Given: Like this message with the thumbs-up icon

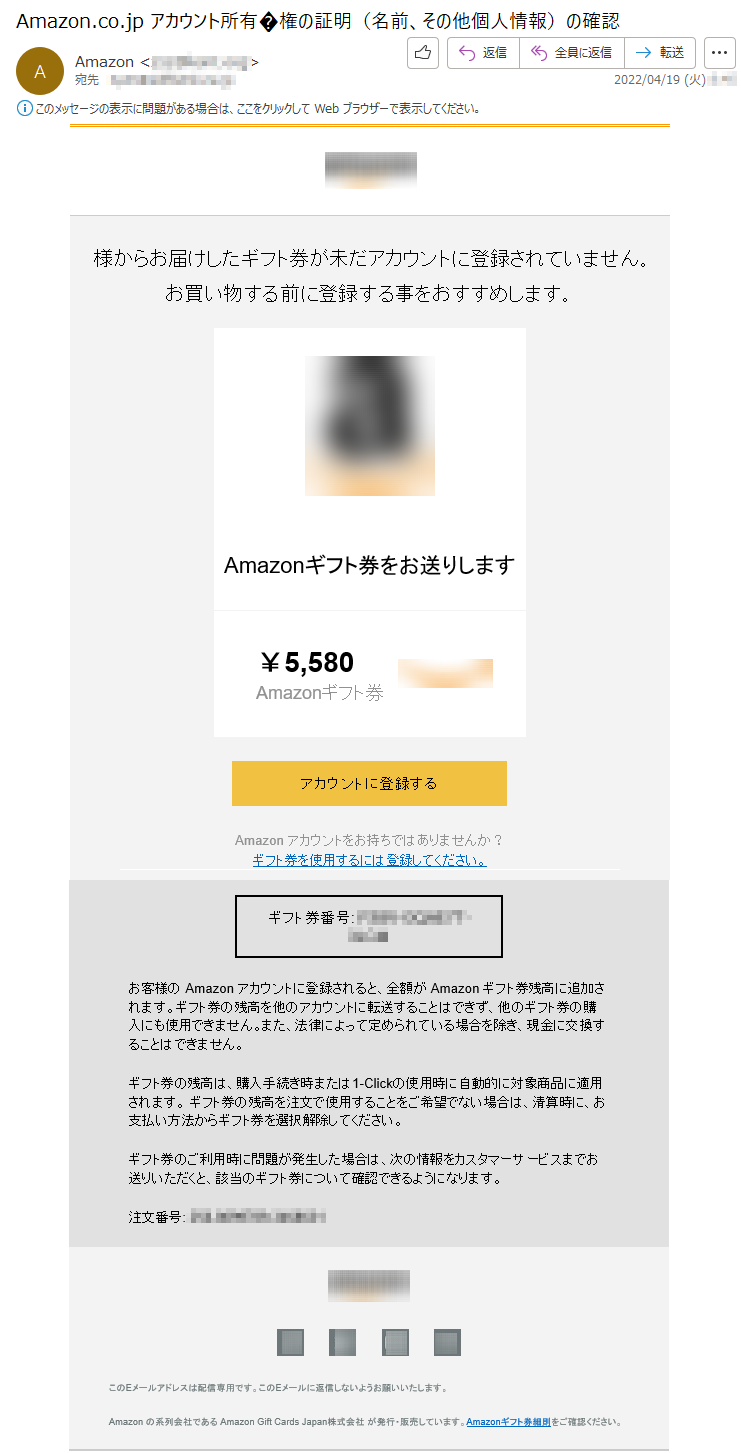Looking at the screenshot, I should pyautogui.click(x=423, y=53).
